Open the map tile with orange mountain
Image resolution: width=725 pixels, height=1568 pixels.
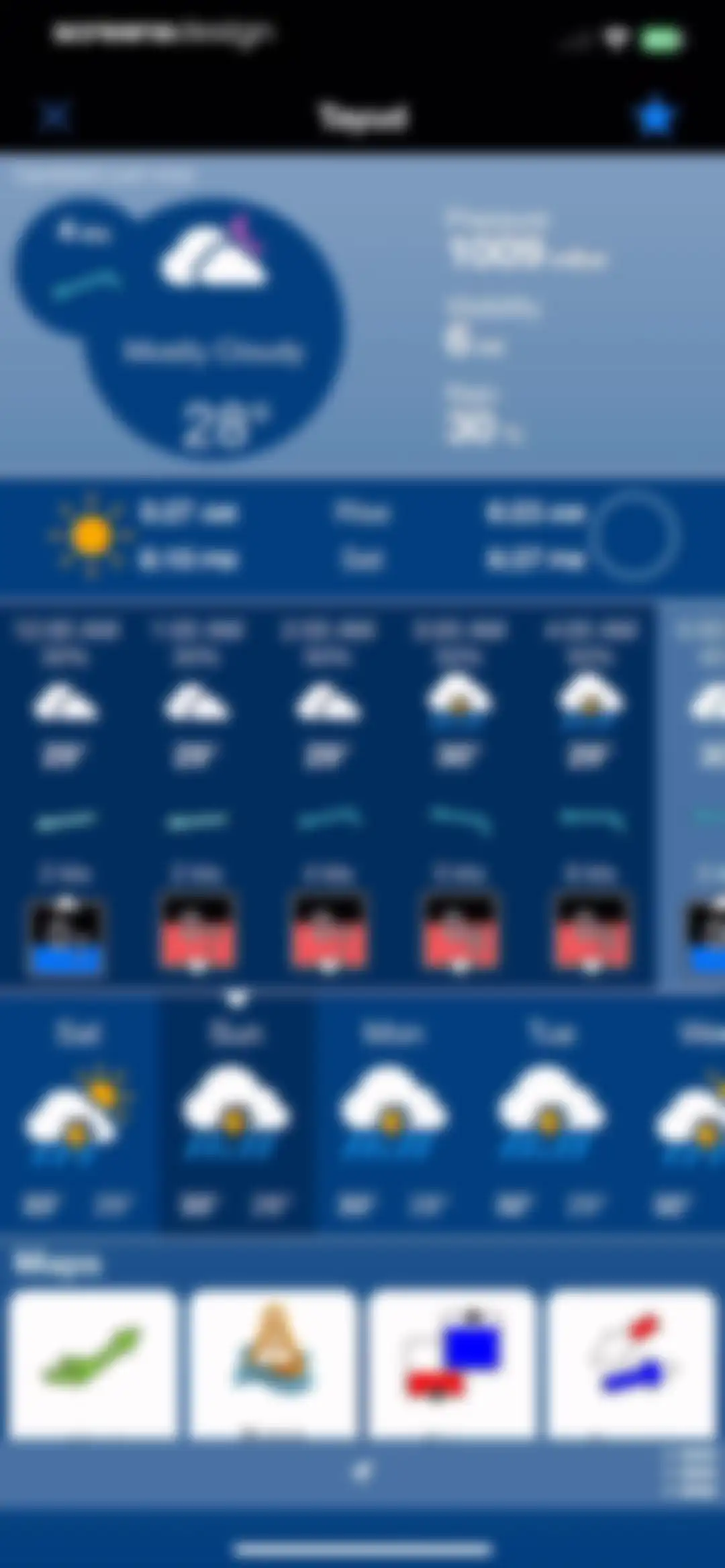tap(273, 1364)
